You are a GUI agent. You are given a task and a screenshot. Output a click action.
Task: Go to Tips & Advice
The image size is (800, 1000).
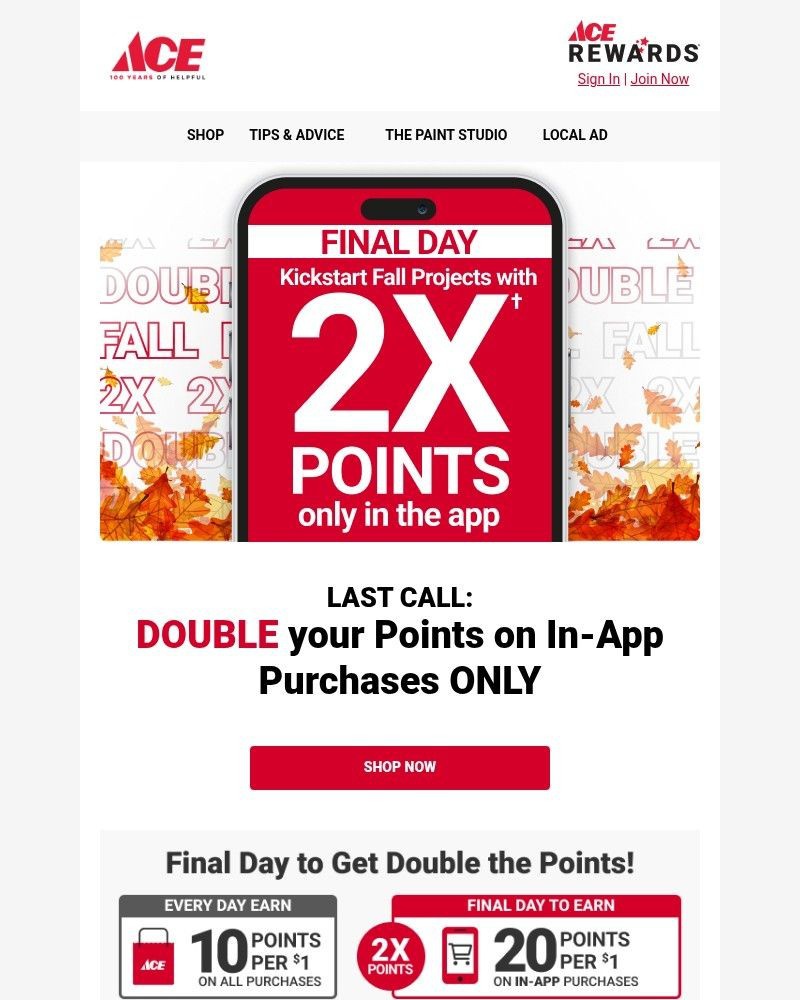297,135
